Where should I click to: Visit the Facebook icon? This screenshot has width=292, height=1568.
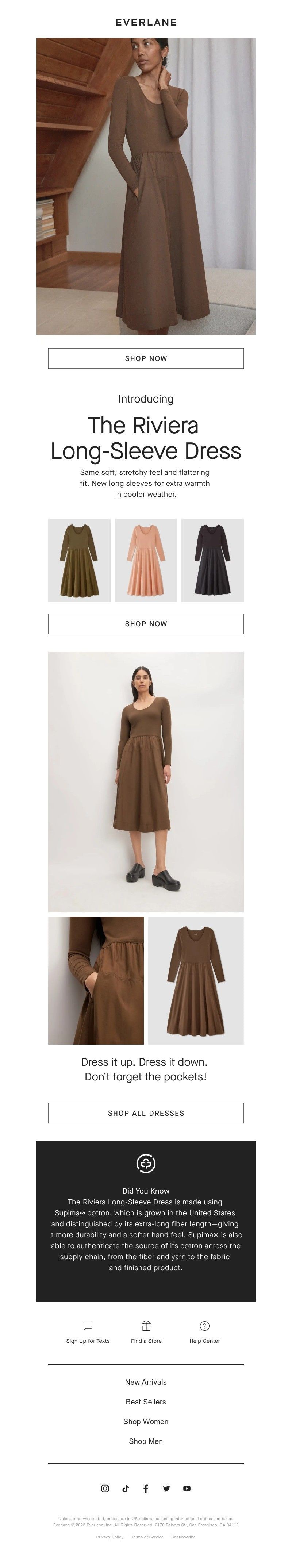146,1488
